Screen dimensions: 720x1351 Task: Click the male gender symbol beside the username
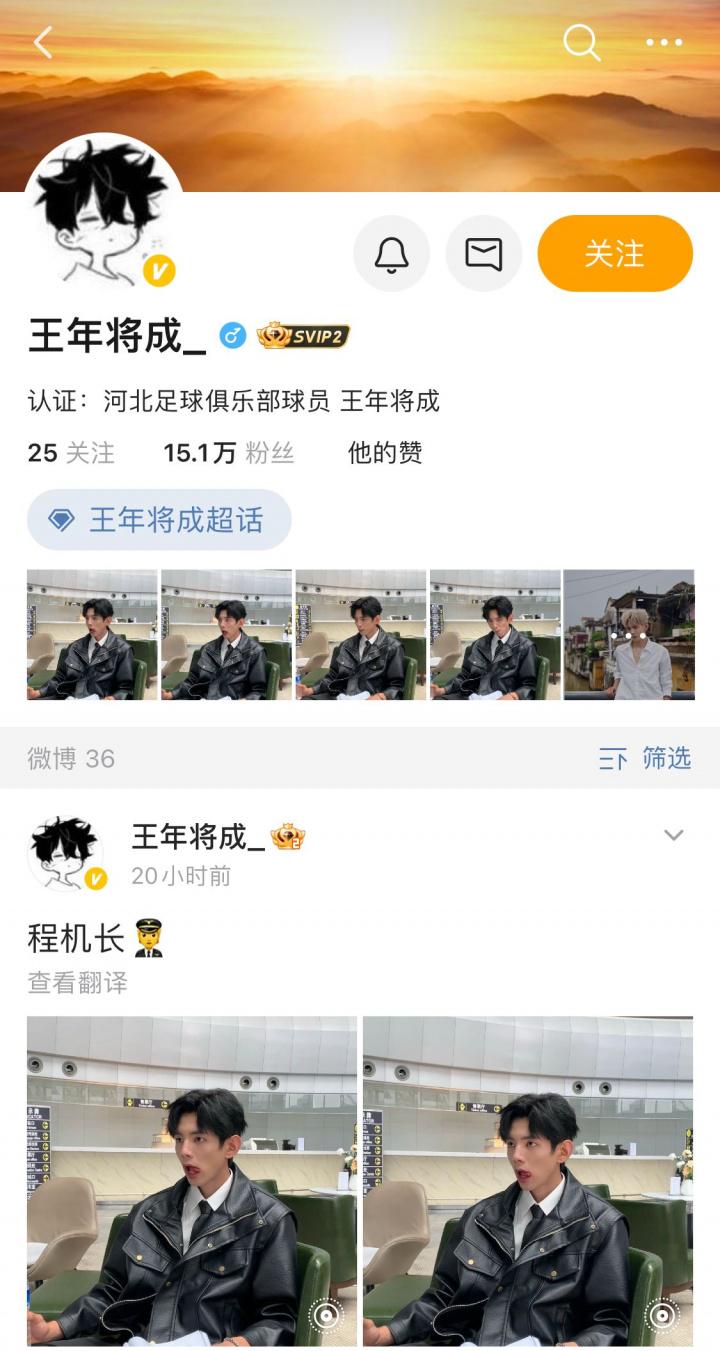[231, 338]
